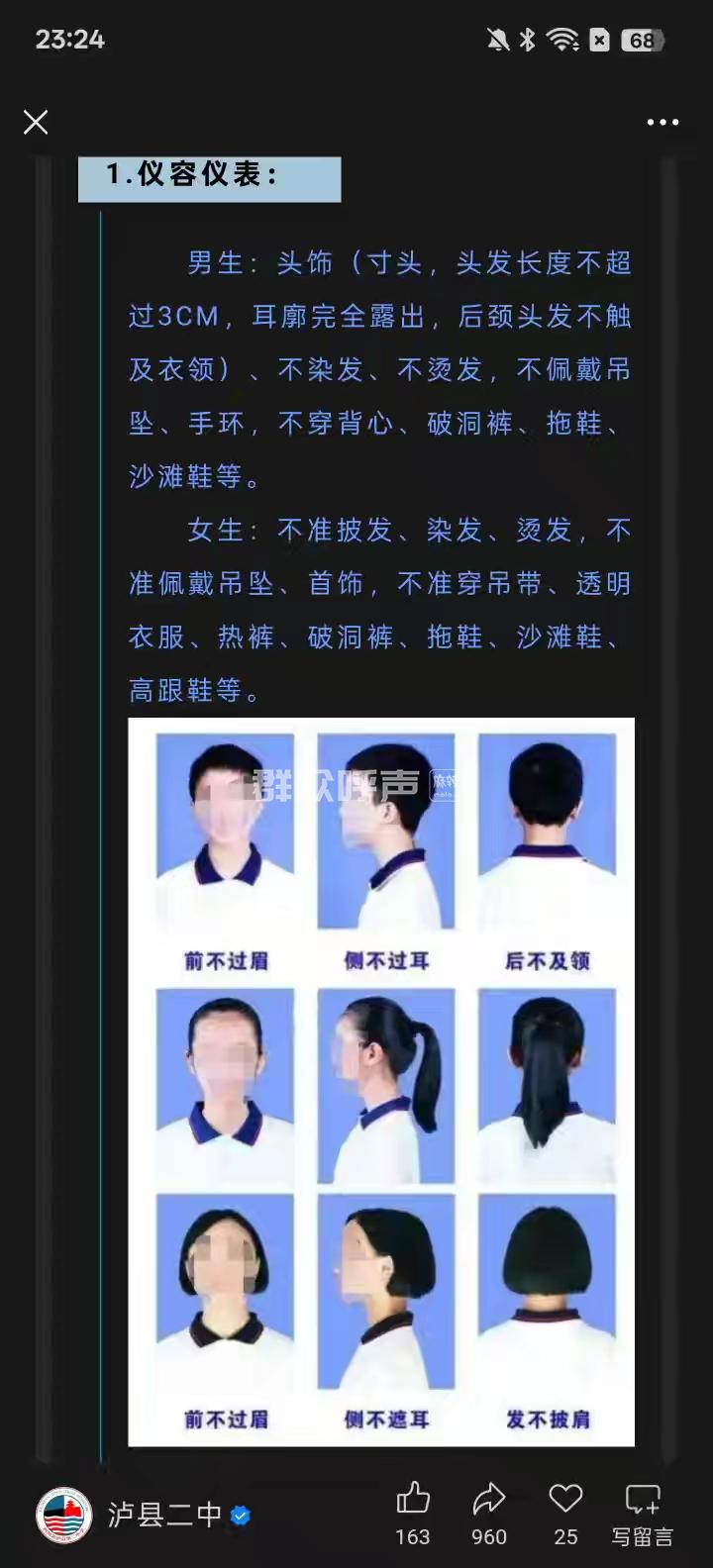This screenshot has width=713, height=1568.
Task: Close the article view
Action: (36, 123)
